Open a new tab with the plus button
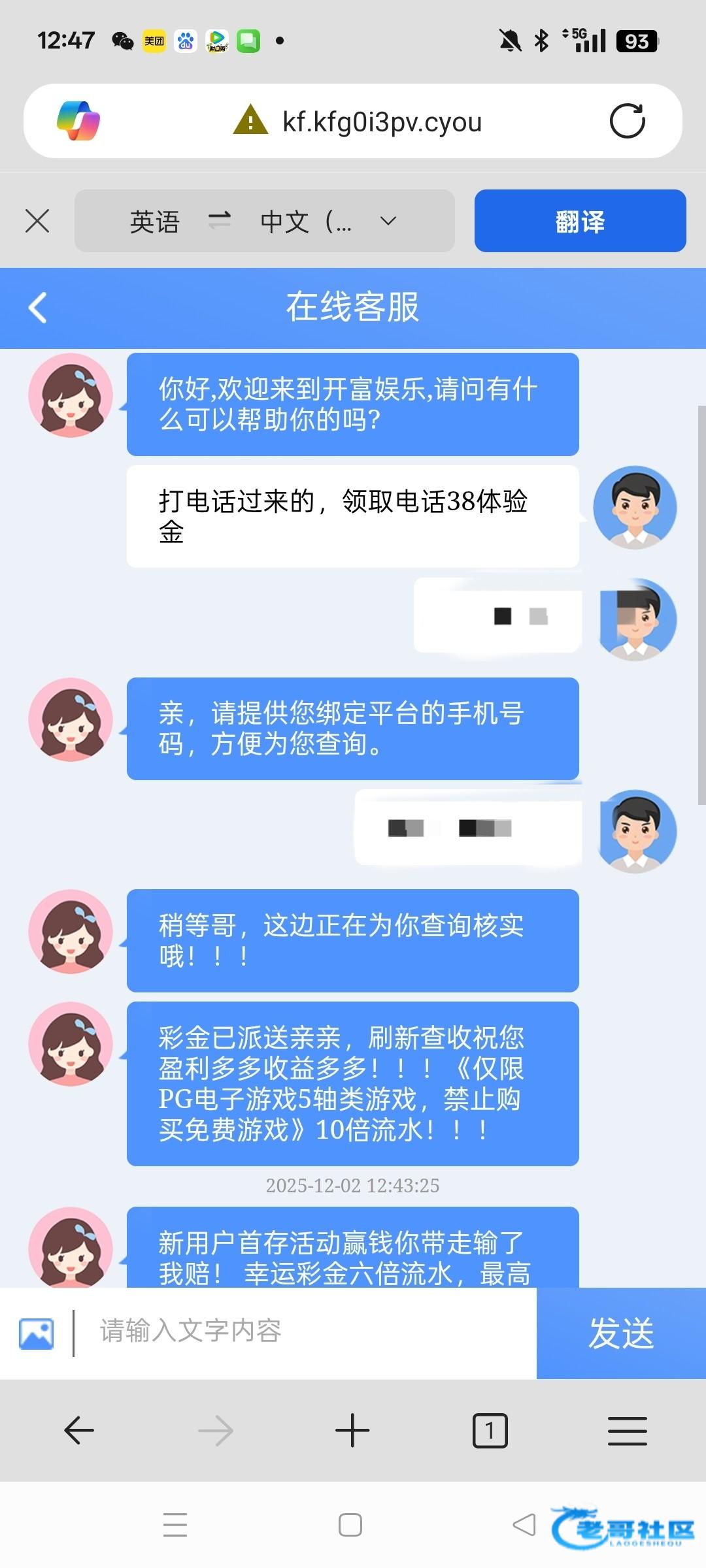The image size is (706, 1568). click(x=352, y=1431)
